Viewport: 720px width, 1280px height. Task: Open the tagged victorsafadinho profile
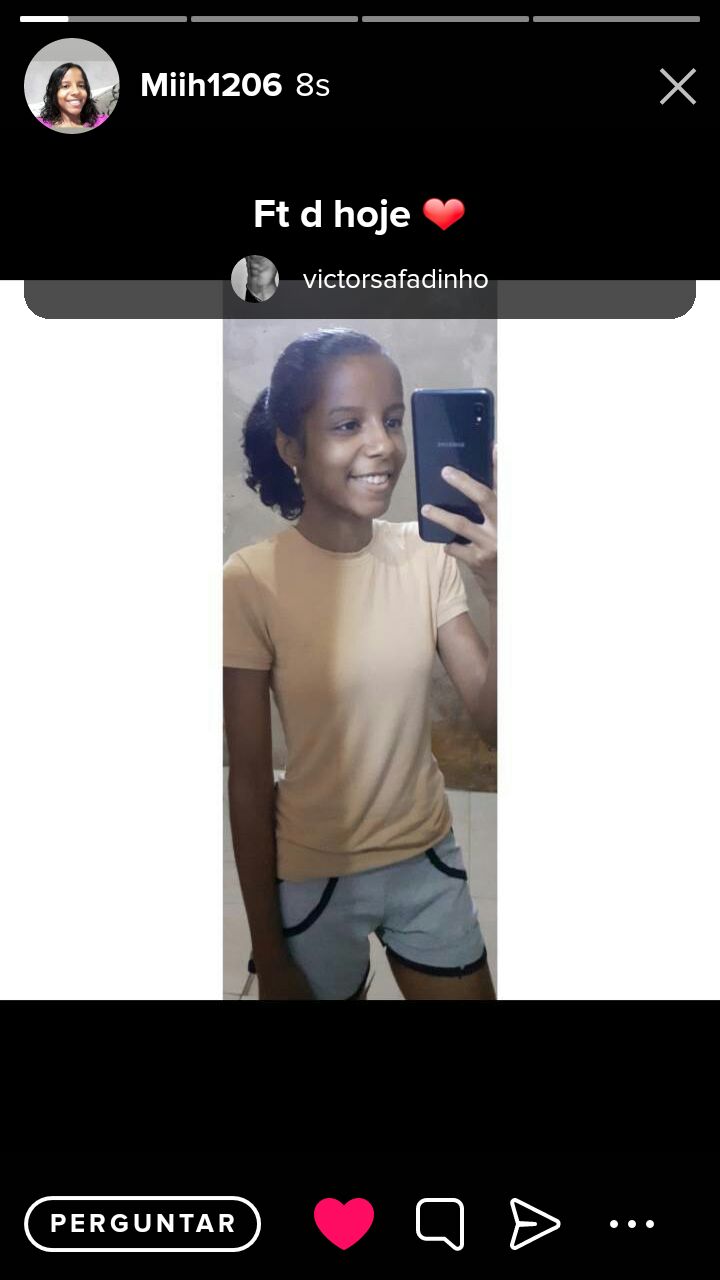pos(395,279)
